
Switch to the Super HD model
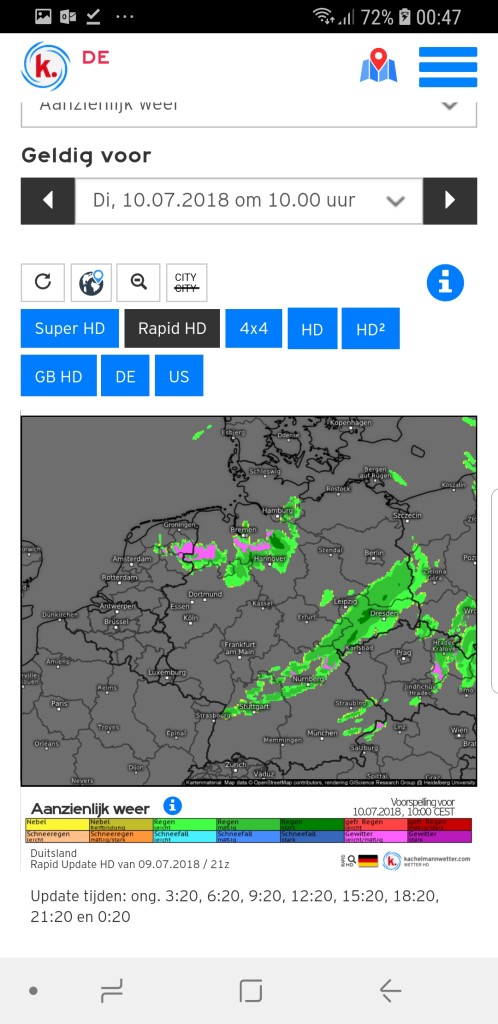pyautogui.click(x=70, y=328)
